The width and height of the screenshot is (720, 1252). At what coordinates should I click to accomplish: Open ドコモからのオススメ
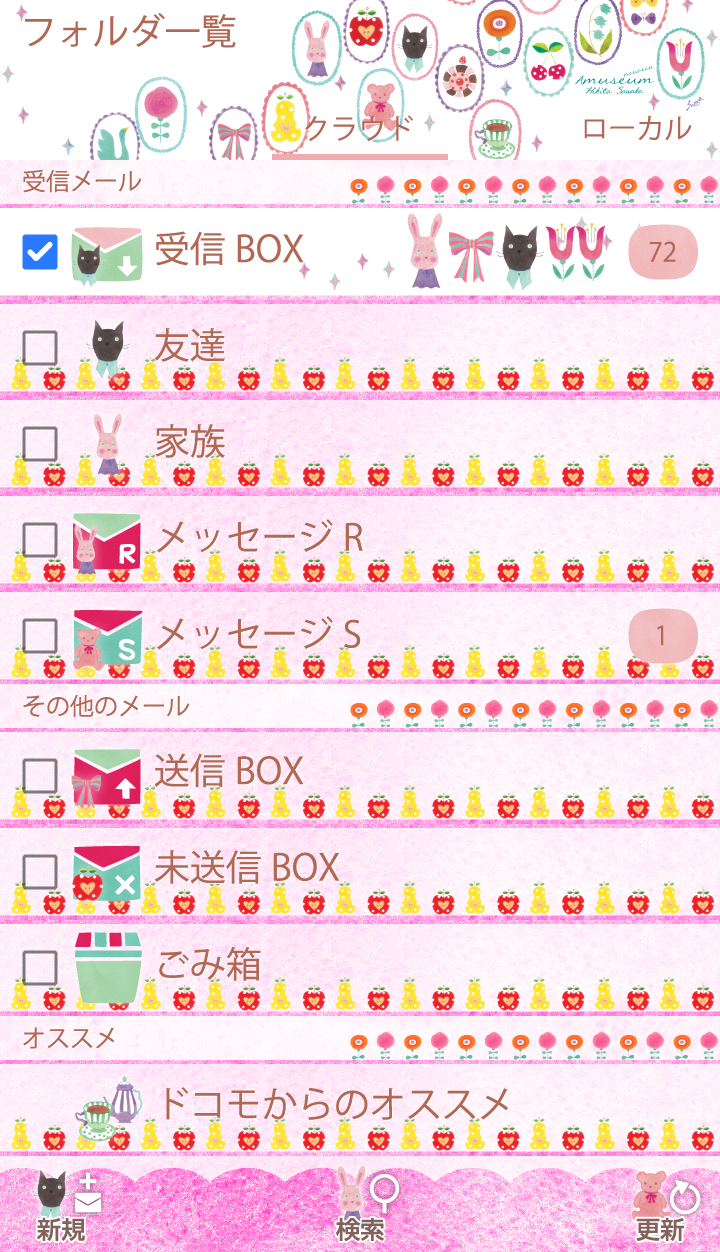(335, 1104)
